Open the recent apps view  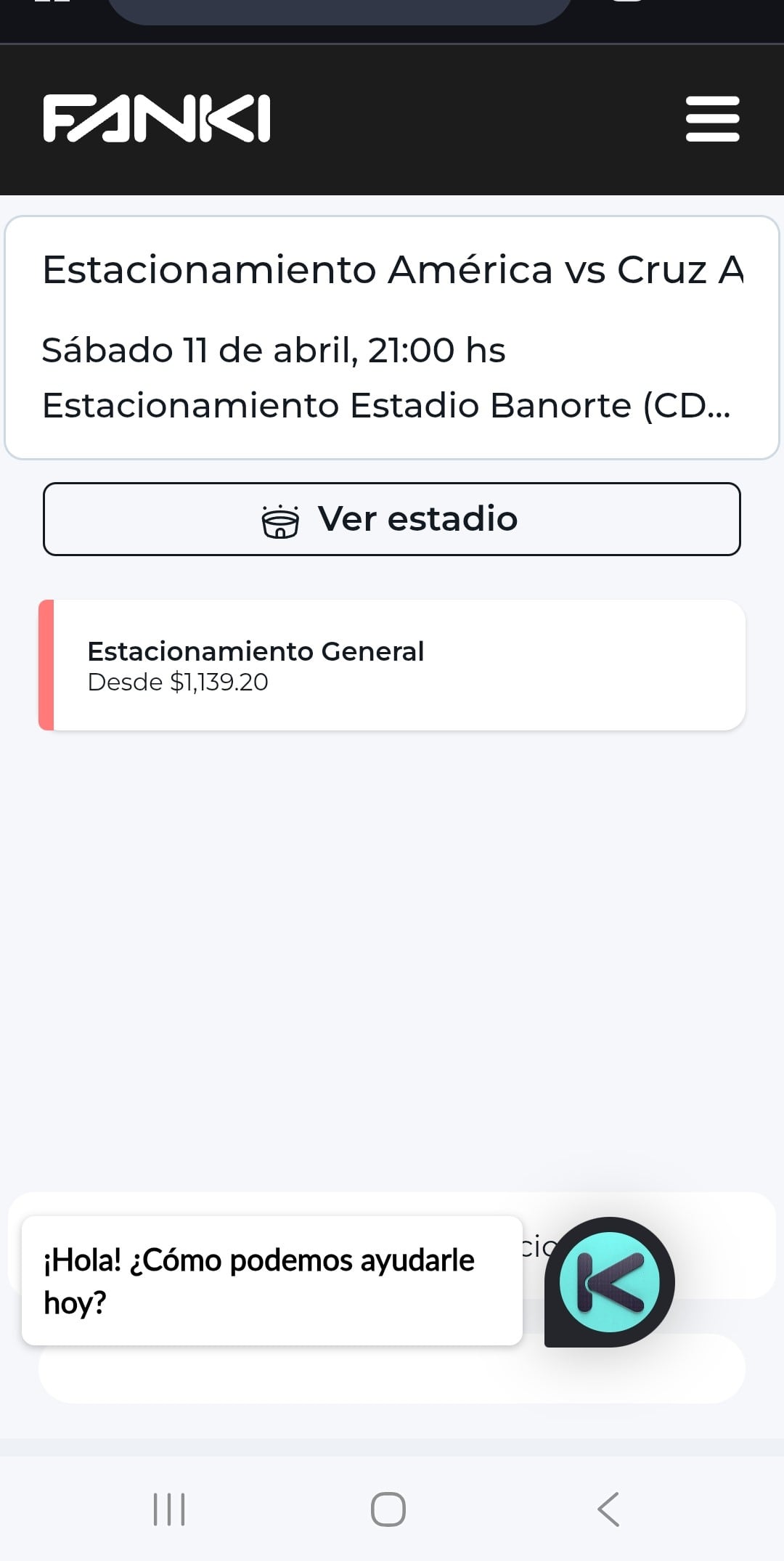[169, 1510]
